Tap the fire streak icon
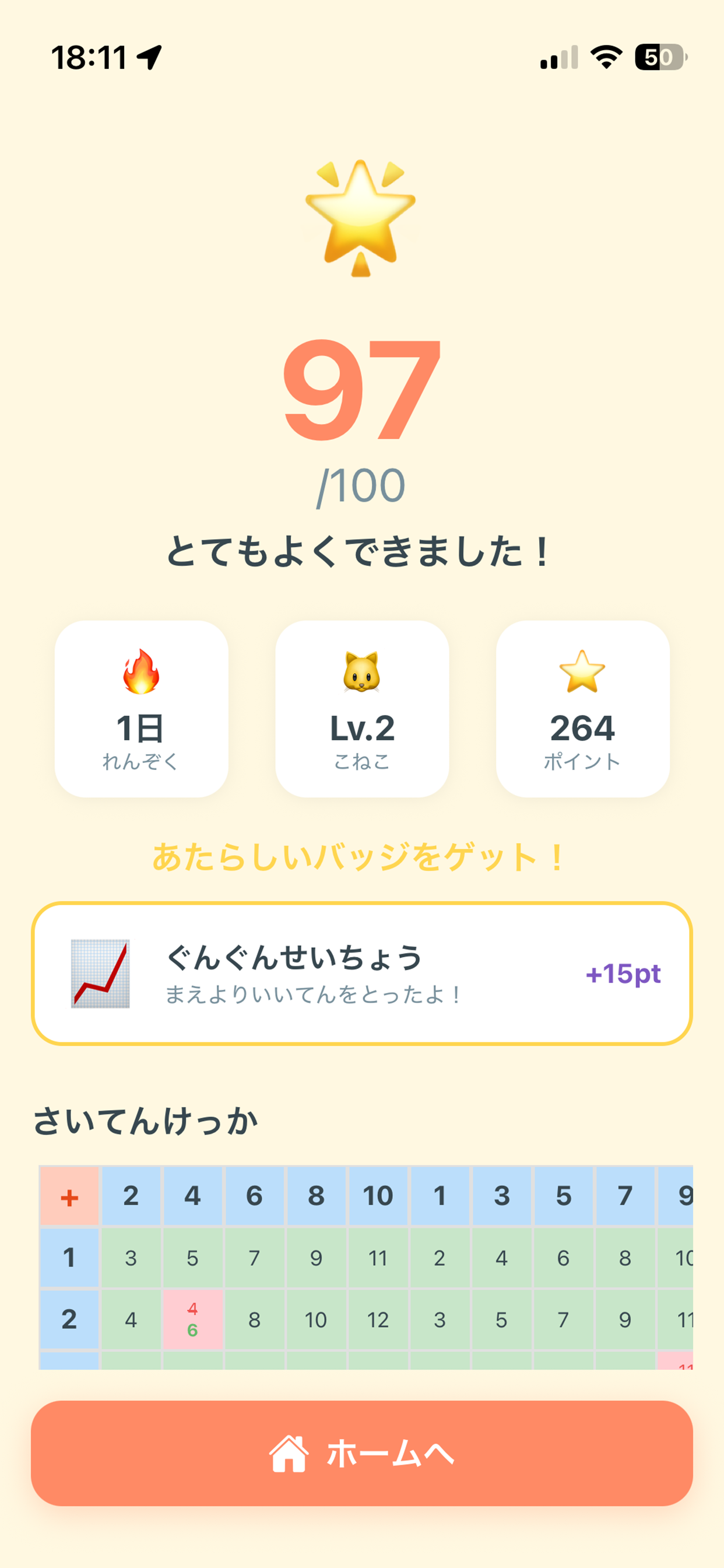Image resolution: width=724 pixels, height=1568 pixels. [x=140, y=674]
